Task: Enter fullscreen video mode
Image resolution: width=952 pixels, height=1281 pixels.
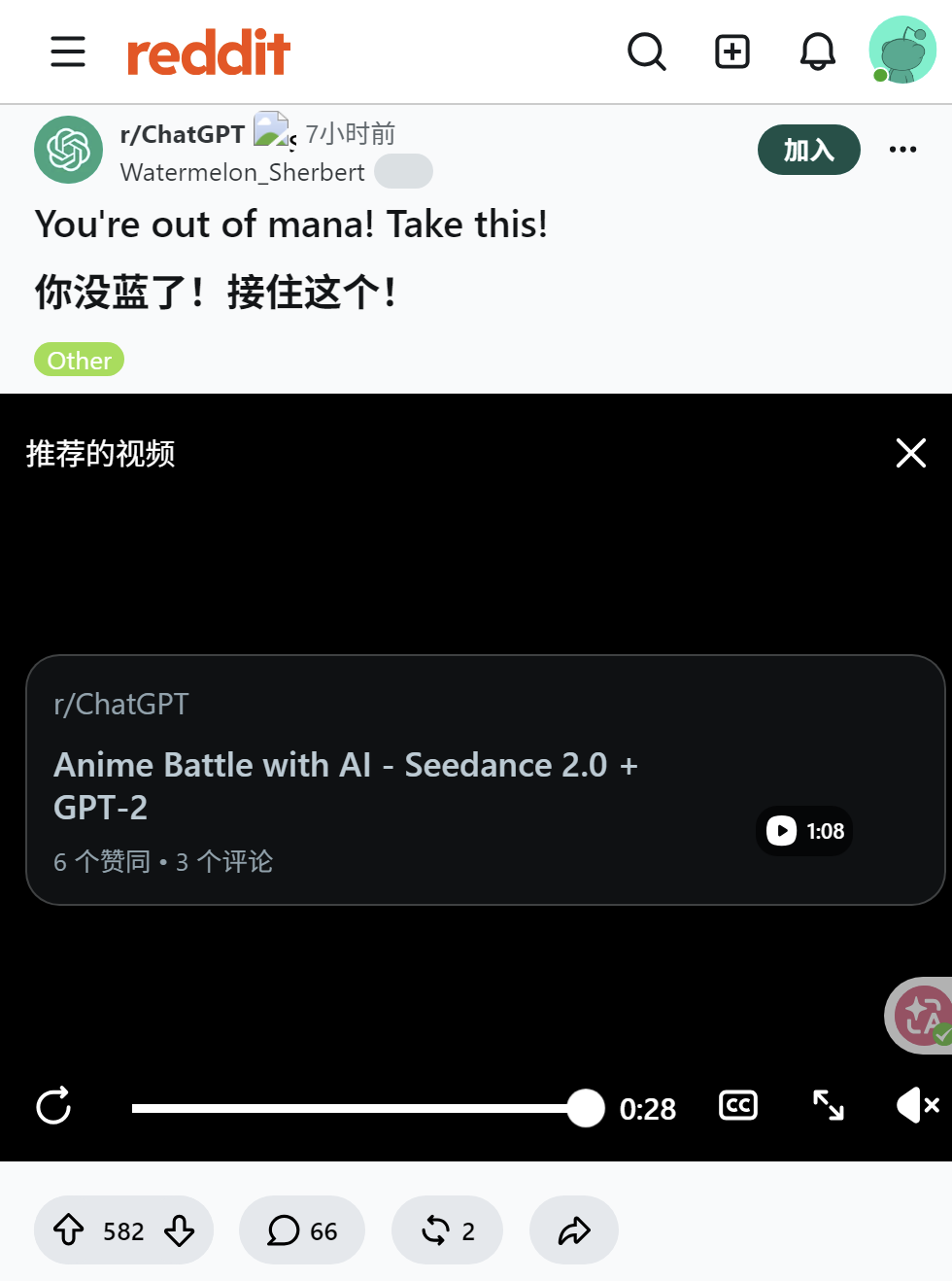Action: [829, 1106]
